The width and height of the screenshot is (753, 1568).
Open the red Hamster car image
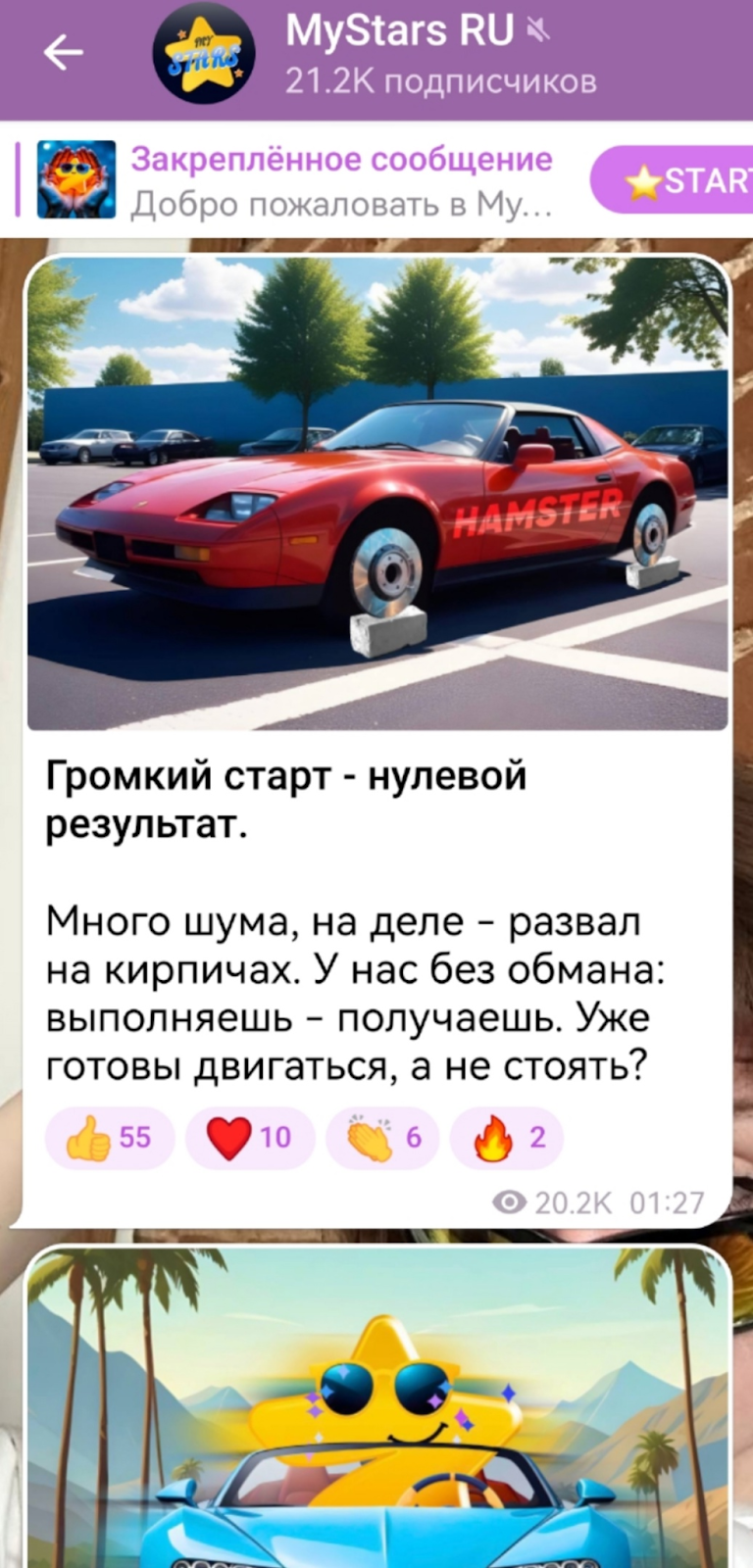pos(377,495)
